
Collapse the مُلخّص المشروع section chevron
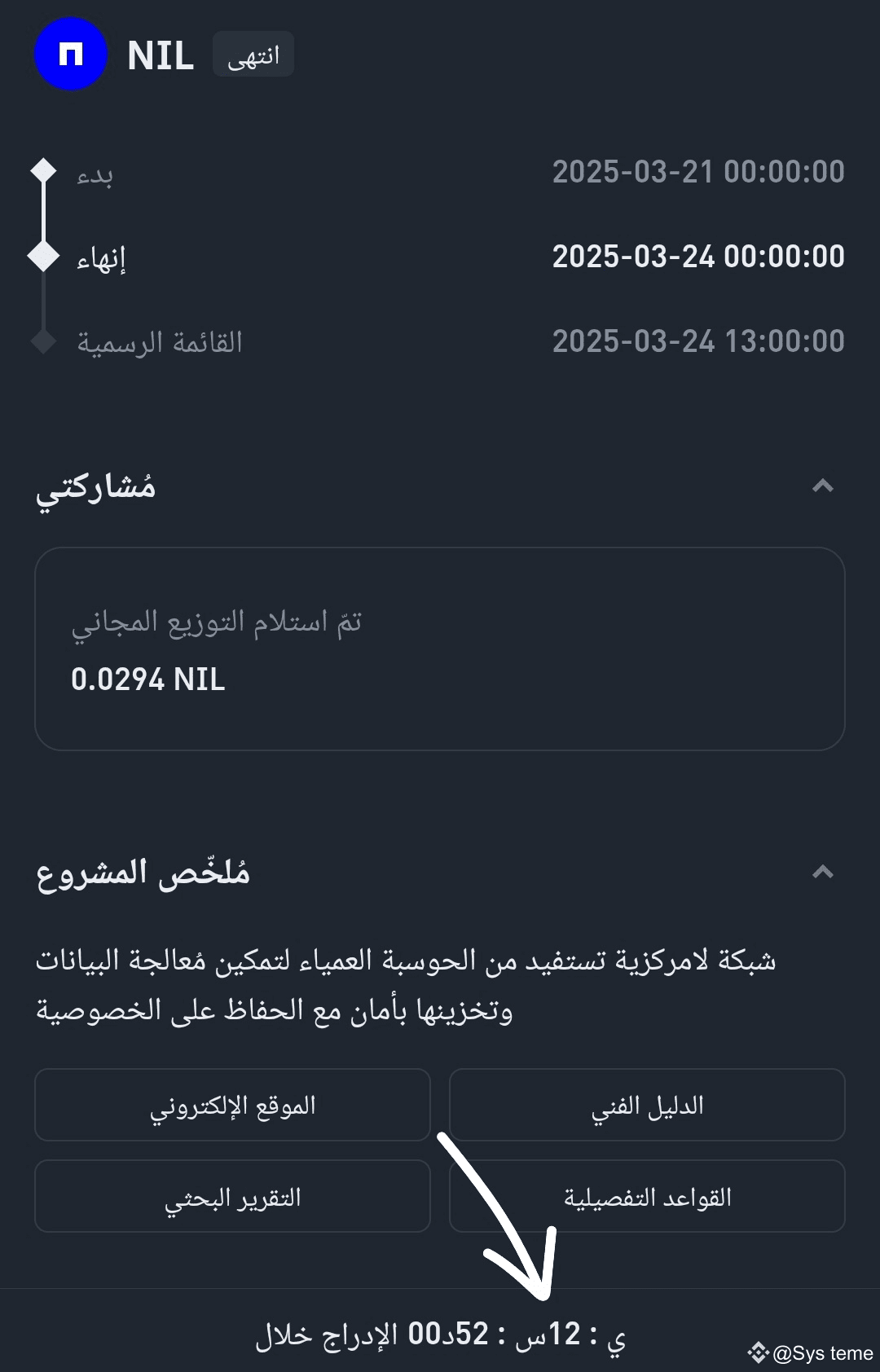822,872
